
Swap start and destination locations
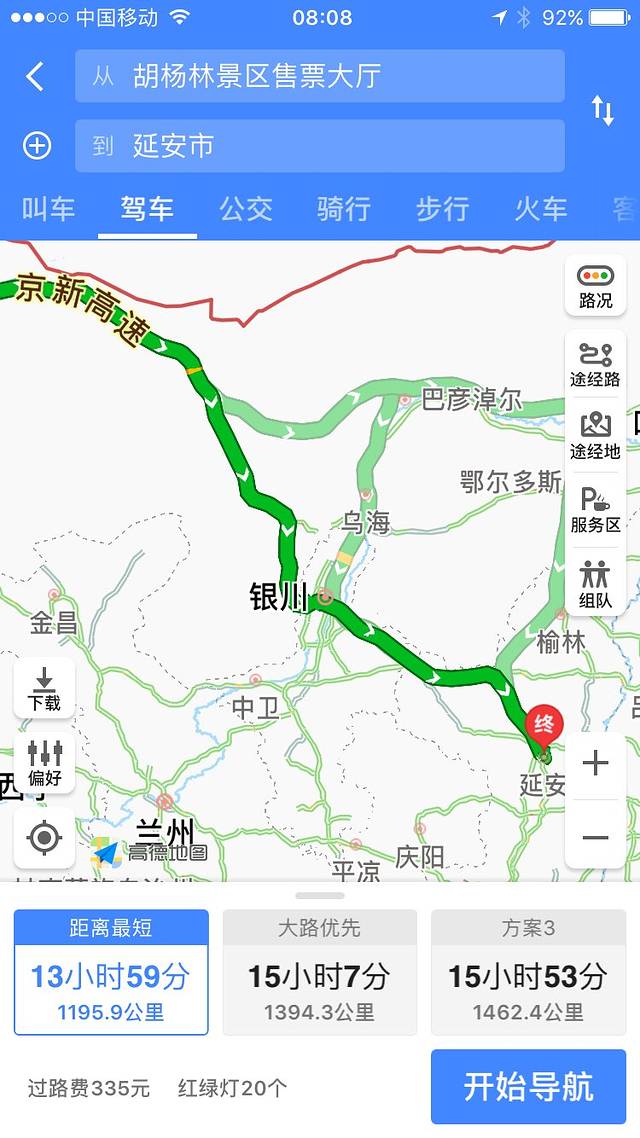coord(602,110)
